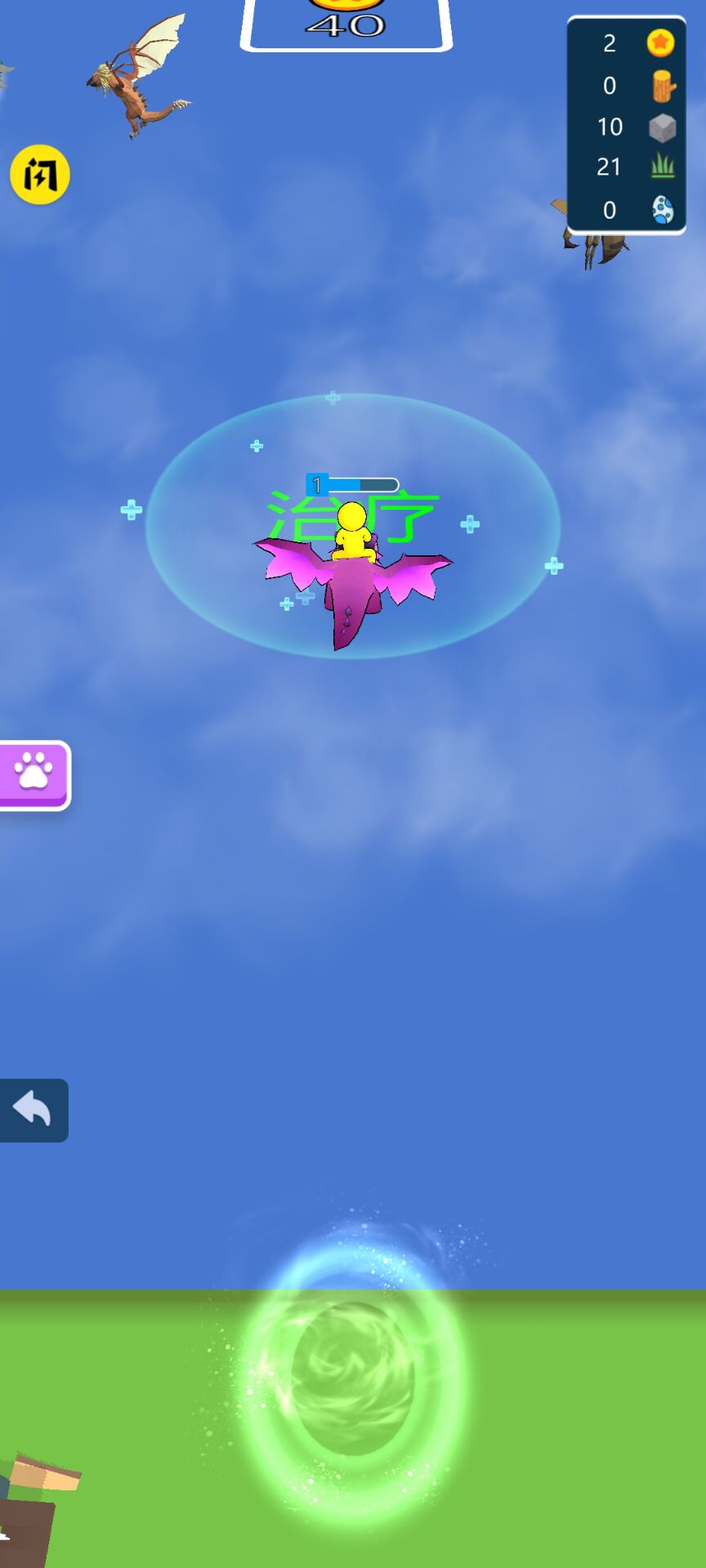Open the purple paw pets panel
Screen dimensions: 706x1568
tap(34, 774)
